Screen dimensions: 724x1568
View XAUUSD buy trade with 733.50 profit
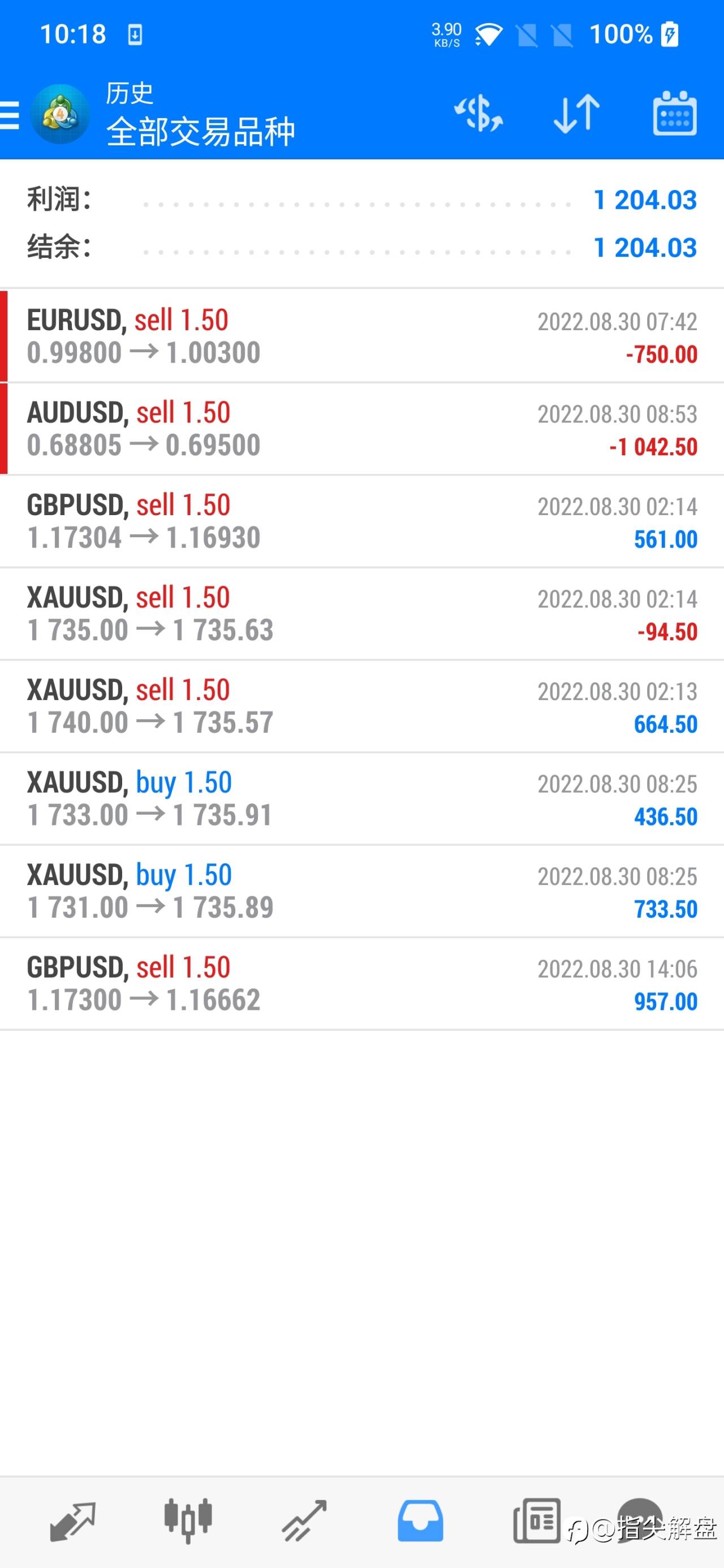click(361, 891)
